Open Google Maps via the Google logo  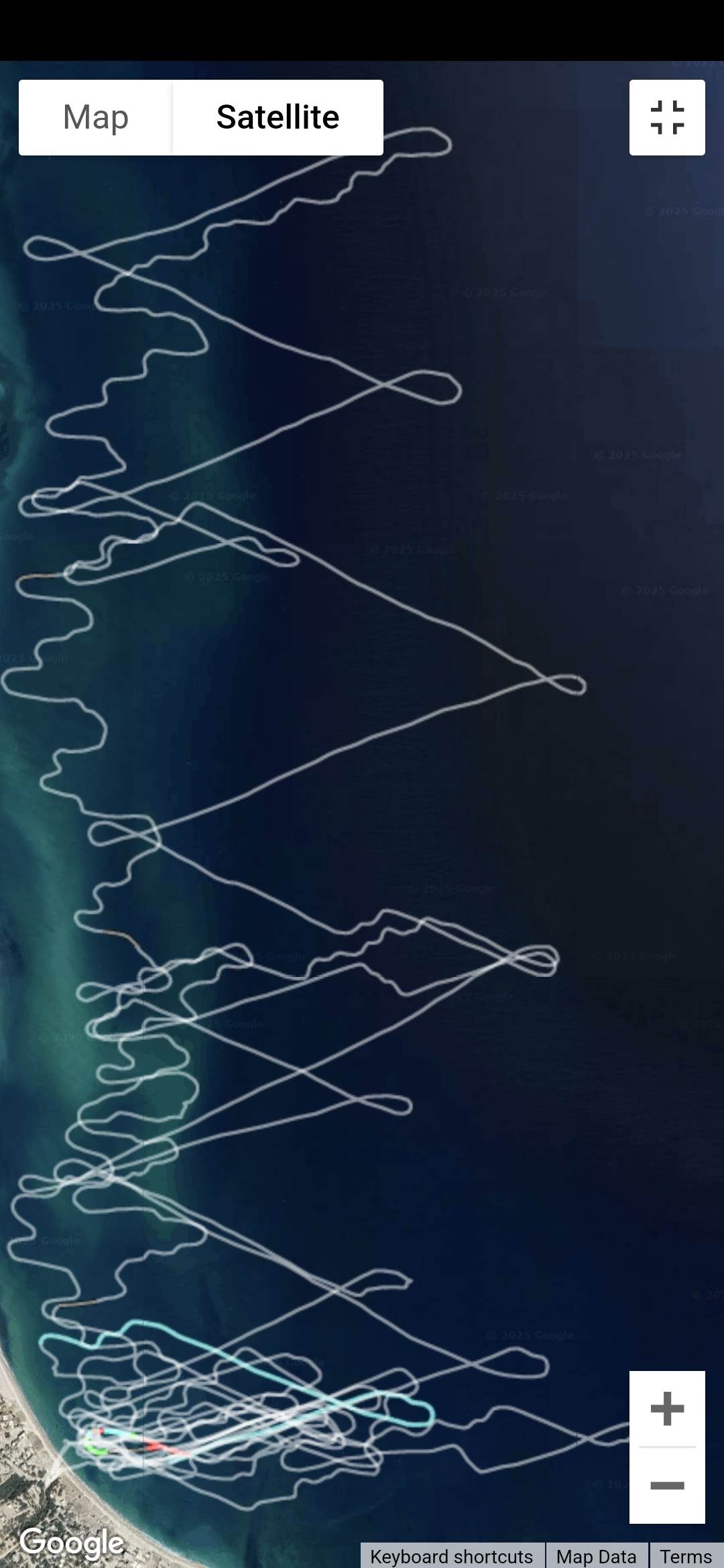72,1543
